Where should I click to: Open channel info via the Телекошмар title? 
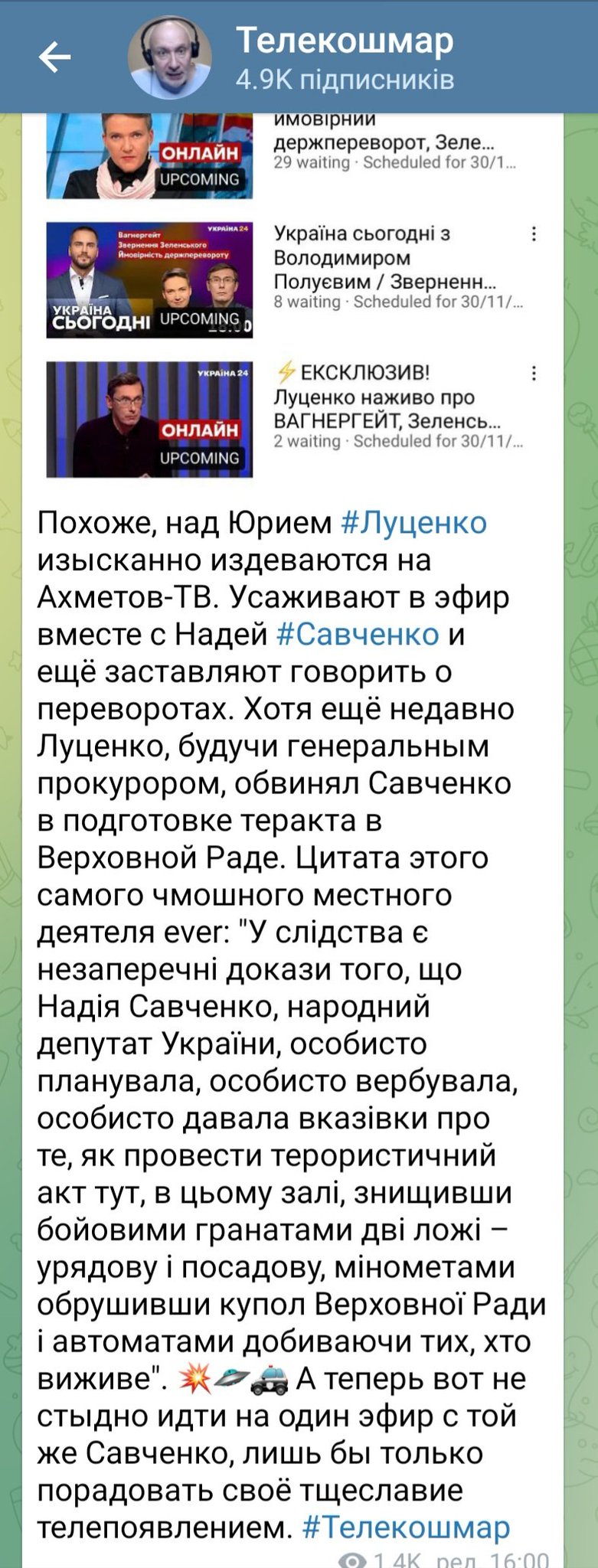click(345, 41)
